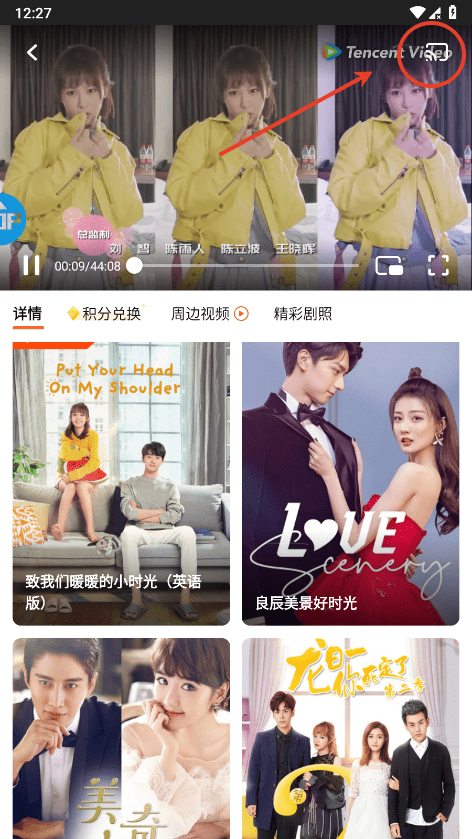Open the 周边视频 tab
The height and width of the screenshot is (839, 472).
click(x=210, y=314)
